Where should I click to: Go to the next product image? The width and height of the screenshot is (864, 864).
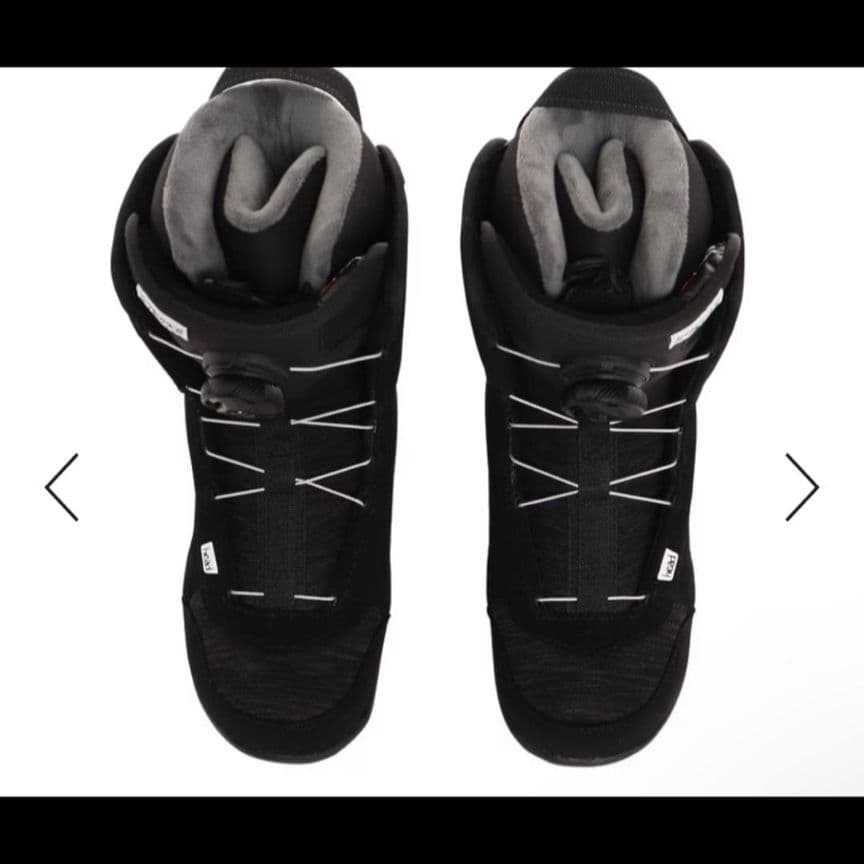(801, 487)
